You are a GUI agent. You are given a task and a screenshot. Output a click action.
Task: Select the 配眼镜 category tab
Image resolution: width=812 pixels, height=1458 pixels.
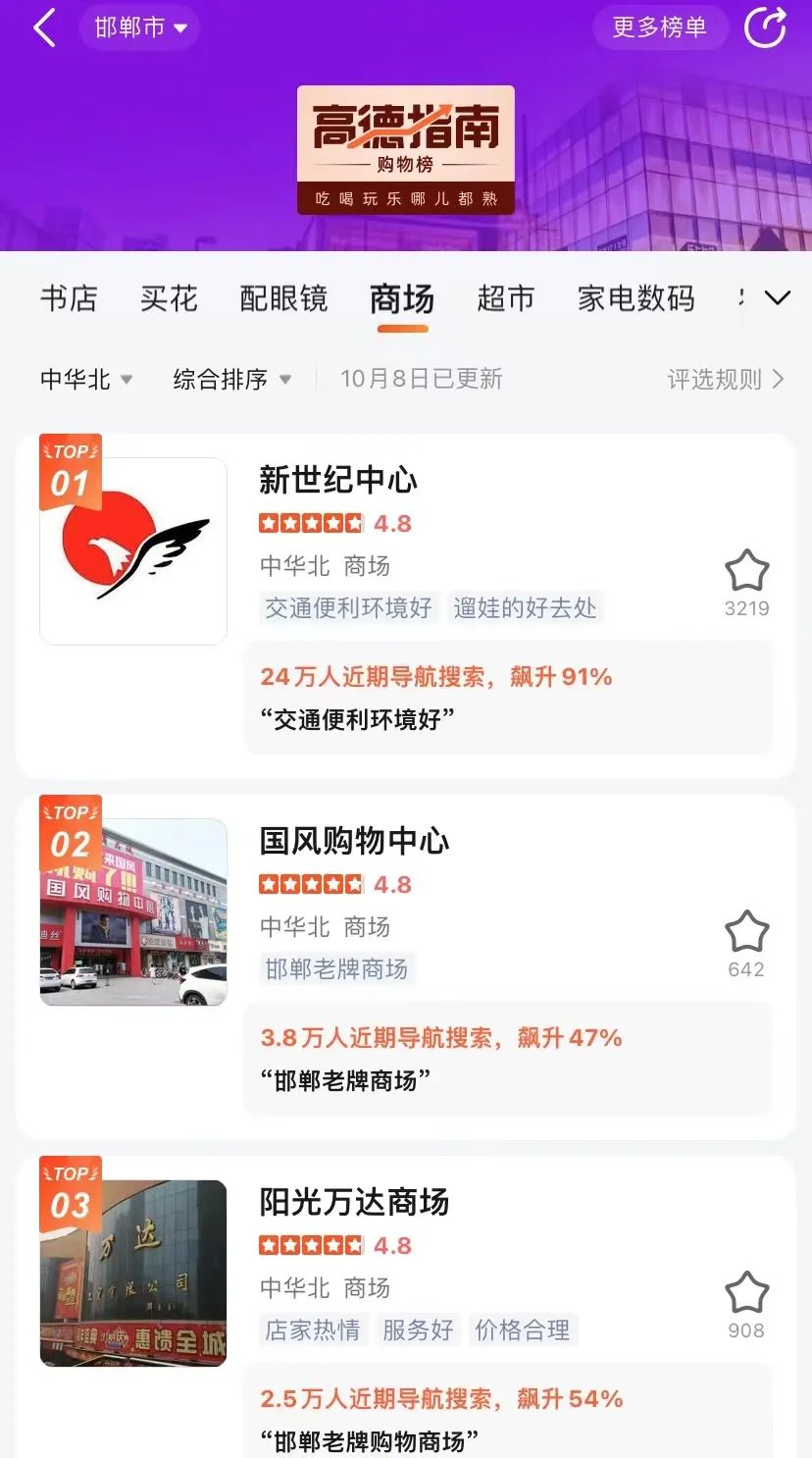click(283, 298)
